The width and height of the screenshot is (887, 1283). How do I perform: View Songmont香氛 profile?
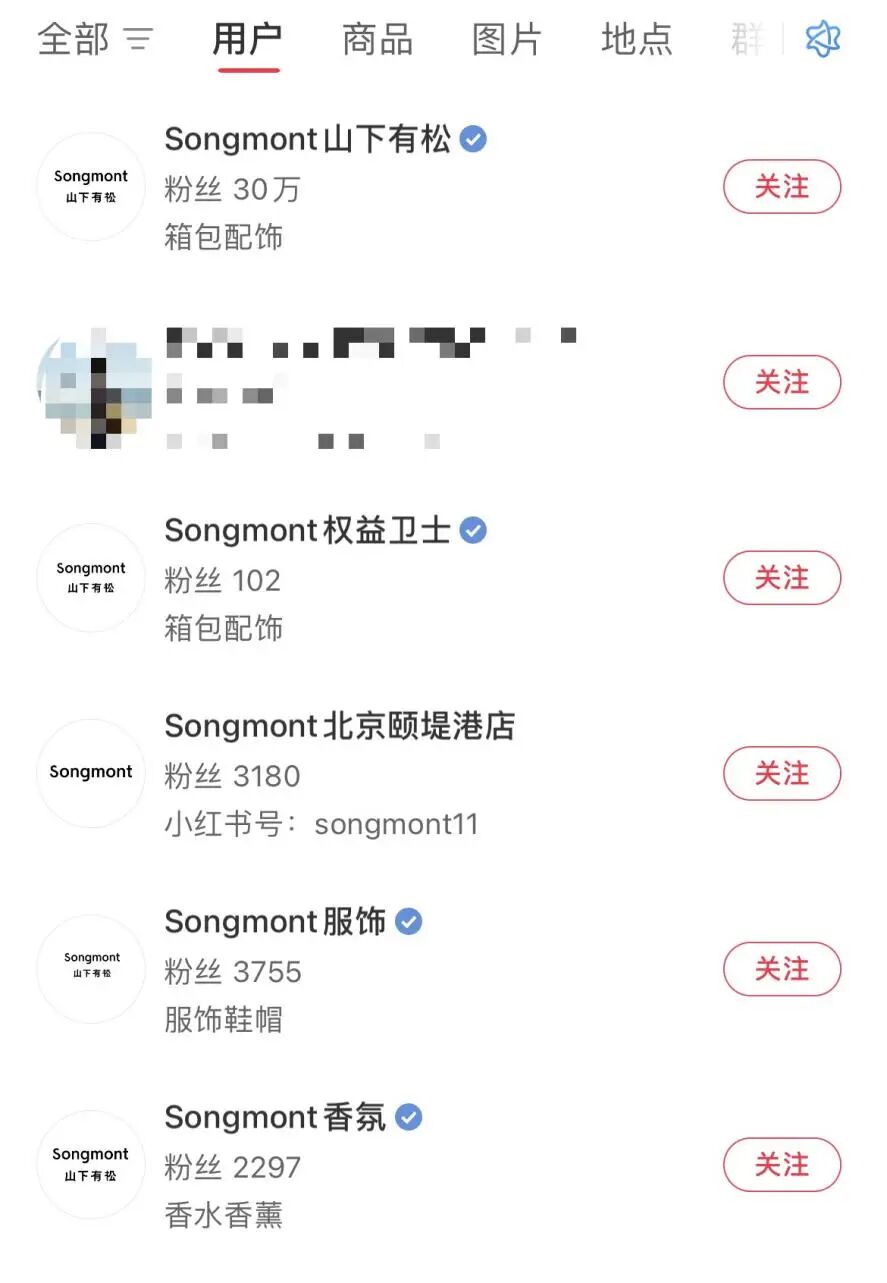275,1118
